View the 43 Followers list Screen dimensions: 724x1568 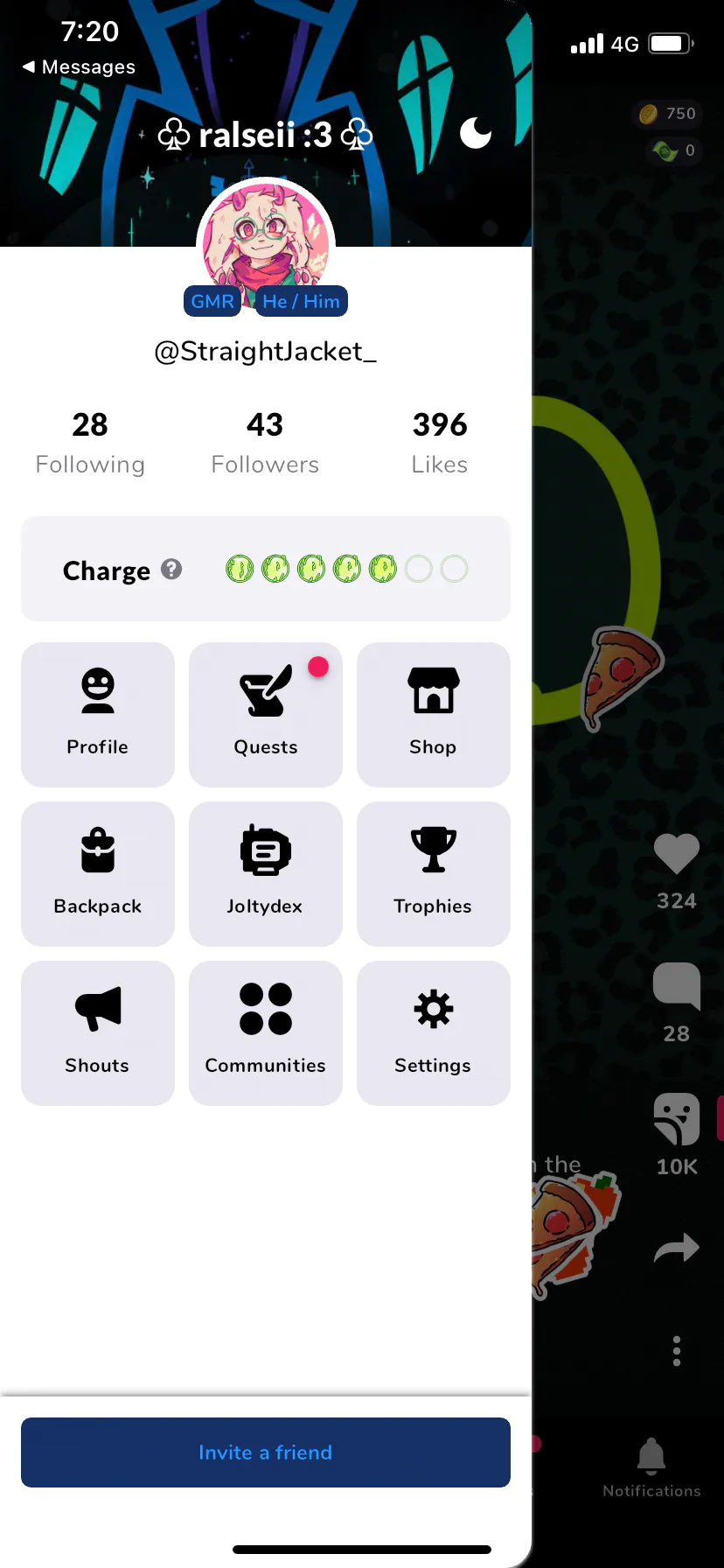[265, 443]
